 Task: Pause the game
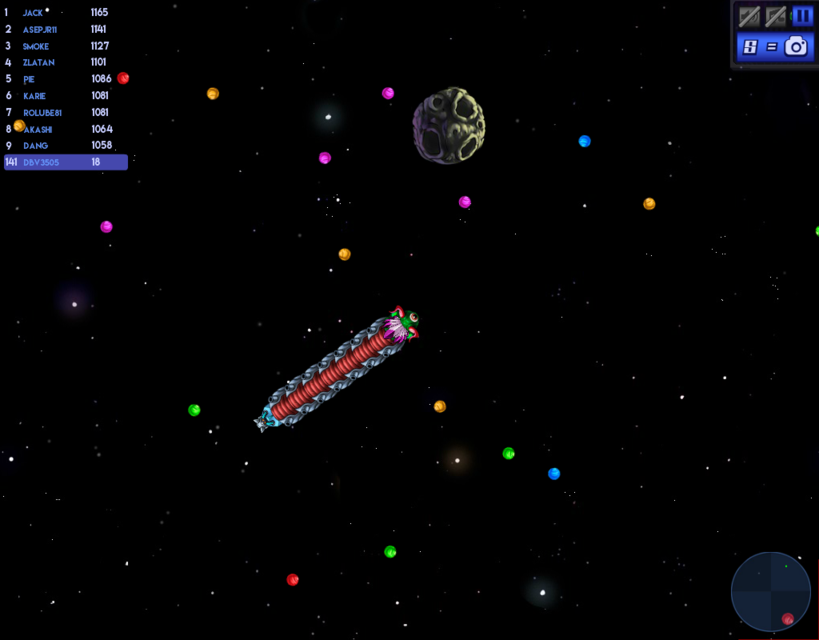[x=802, y=16]
